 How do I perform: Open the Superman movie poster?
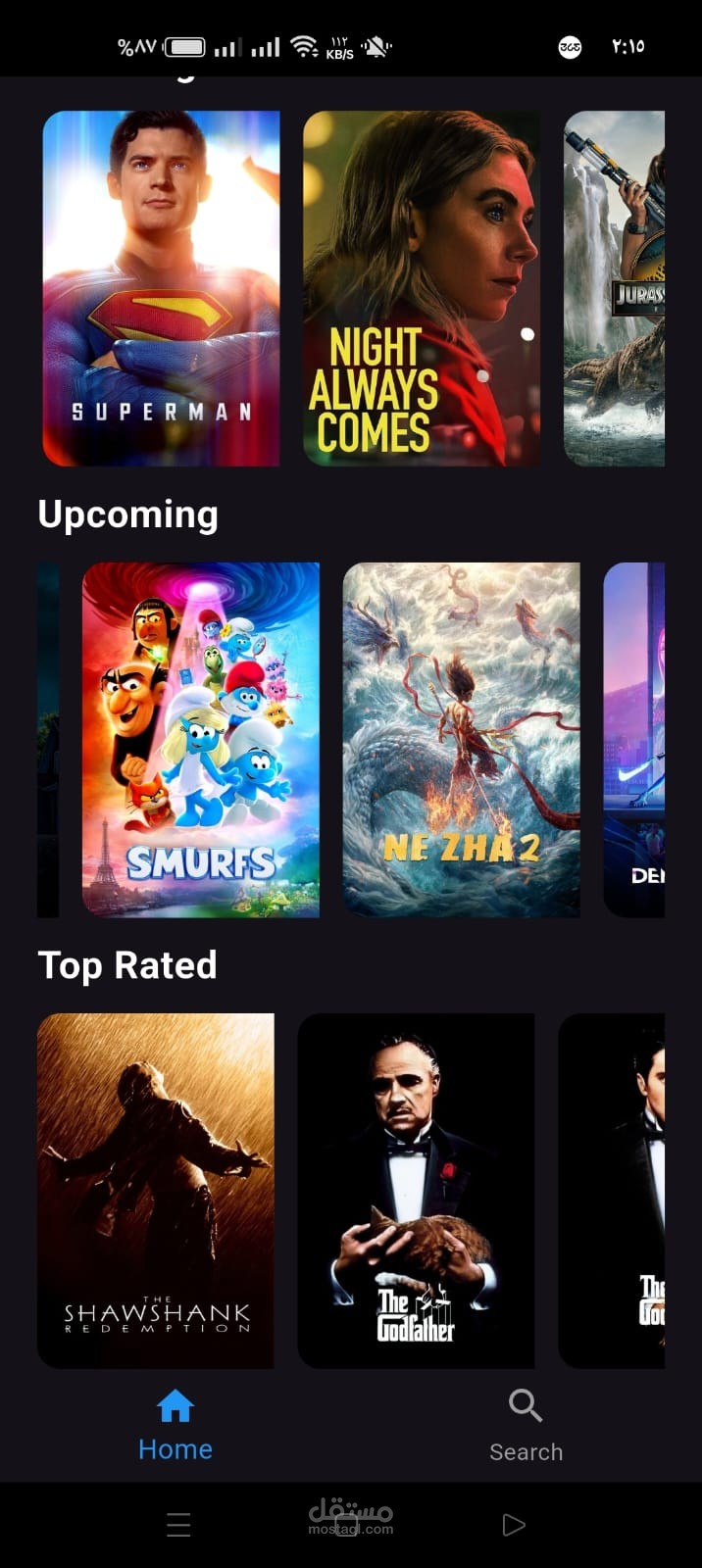161,288
